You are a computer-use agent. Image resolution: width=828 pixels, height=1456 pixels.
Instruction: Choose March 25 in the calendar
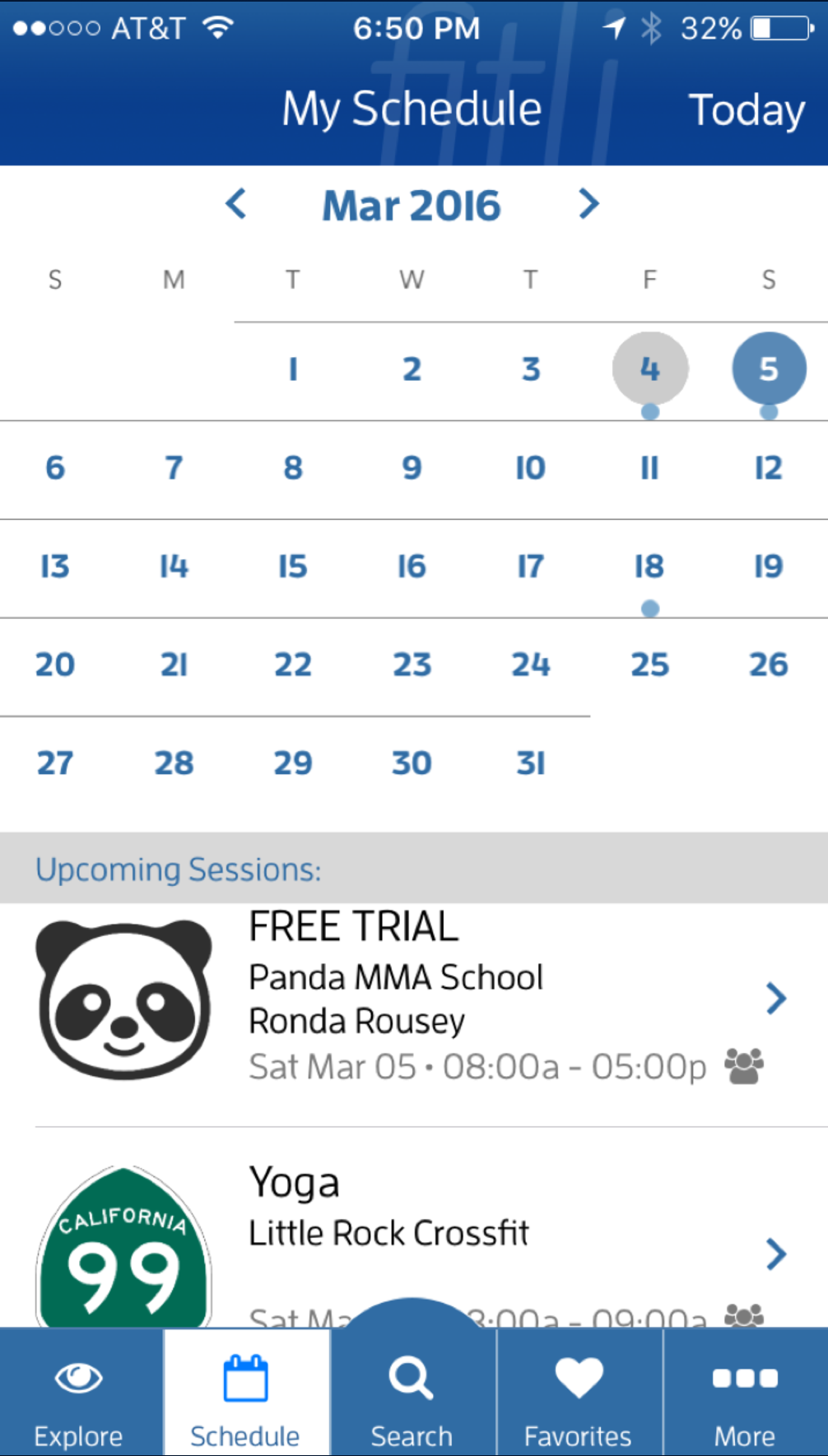tap(649, 665)
